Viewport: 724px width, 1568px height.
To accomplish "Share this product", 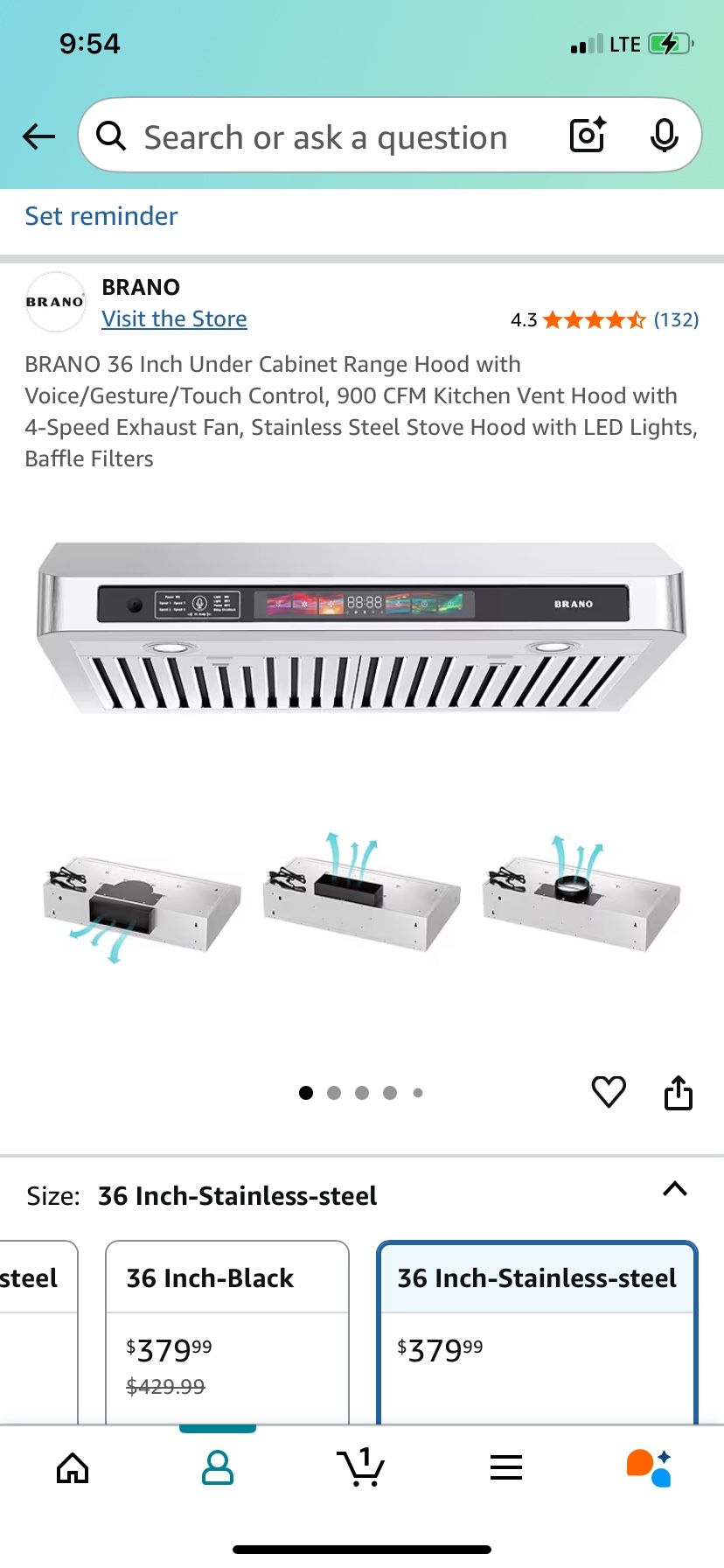I will pos(679,1092).
